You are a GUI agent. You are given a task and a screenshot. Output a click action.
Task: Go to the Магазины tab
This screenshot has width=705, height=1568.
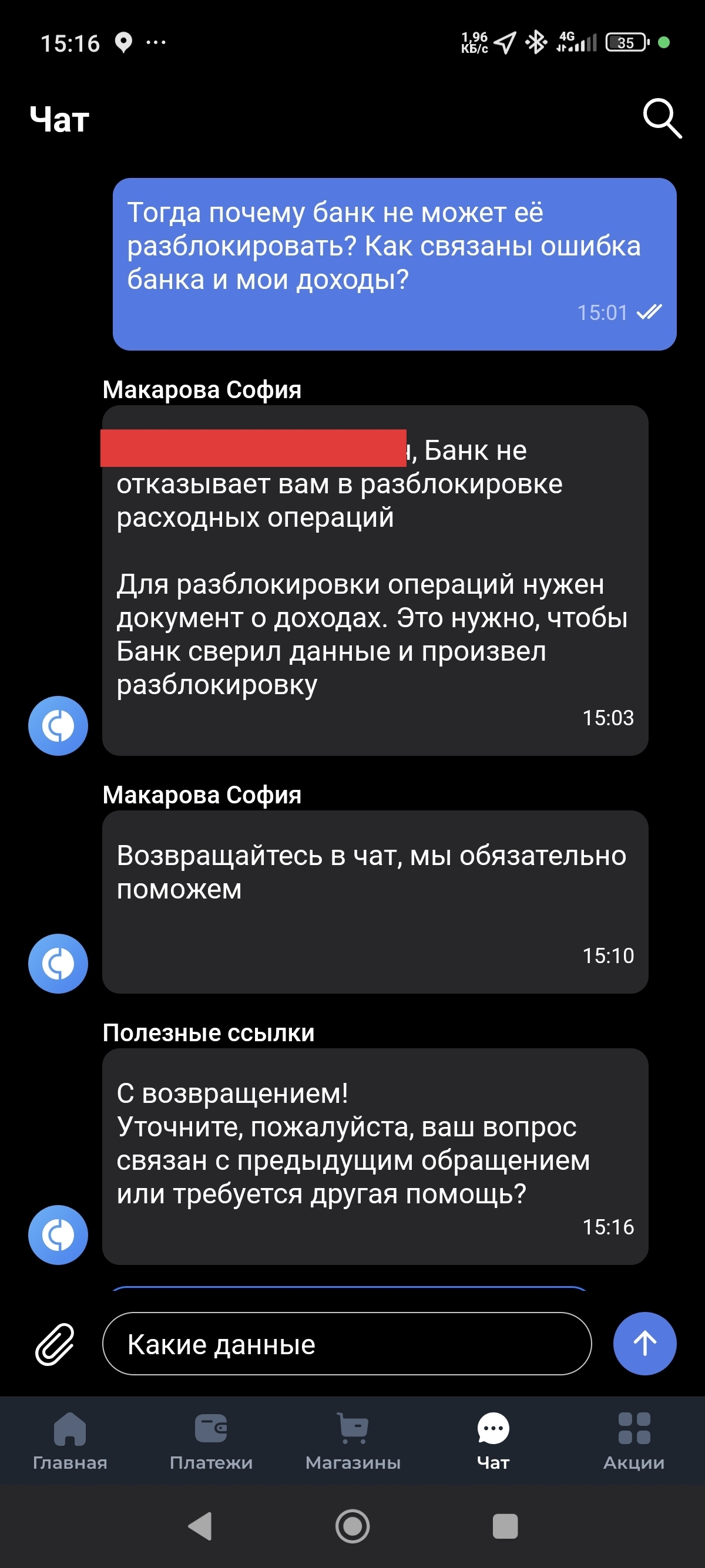tap(352, 1441)
